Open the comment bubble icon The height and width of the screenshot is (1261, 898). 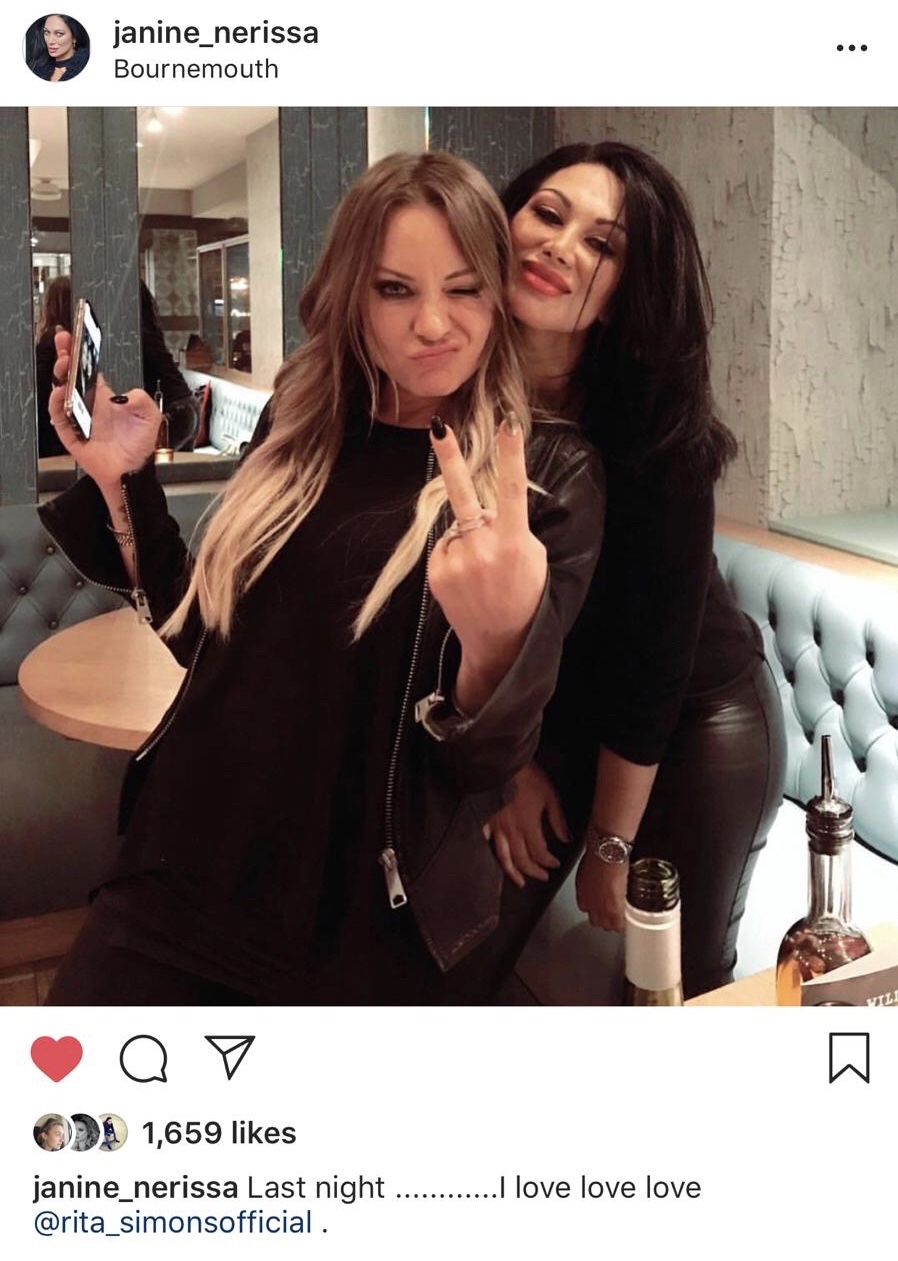[x=143, y=1058]
